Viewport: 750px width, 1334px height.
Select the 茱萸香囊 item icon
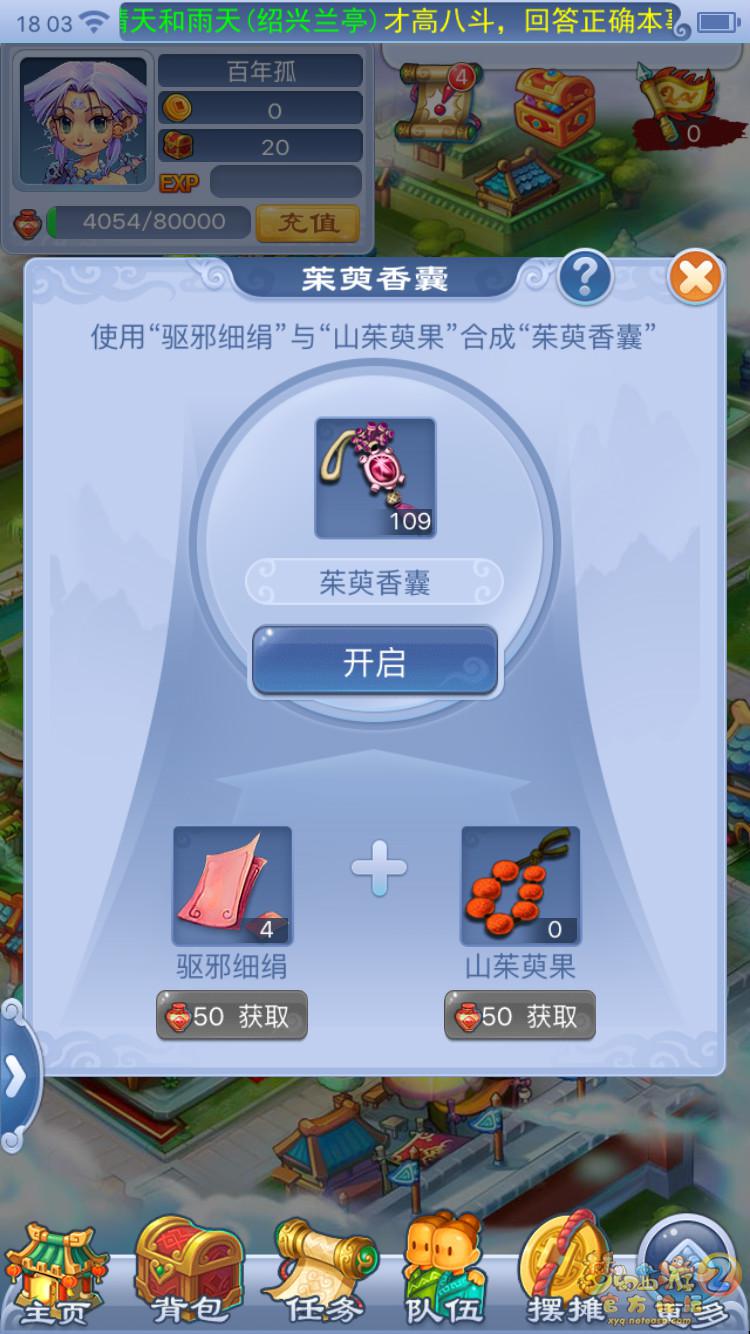pos(375,478)
